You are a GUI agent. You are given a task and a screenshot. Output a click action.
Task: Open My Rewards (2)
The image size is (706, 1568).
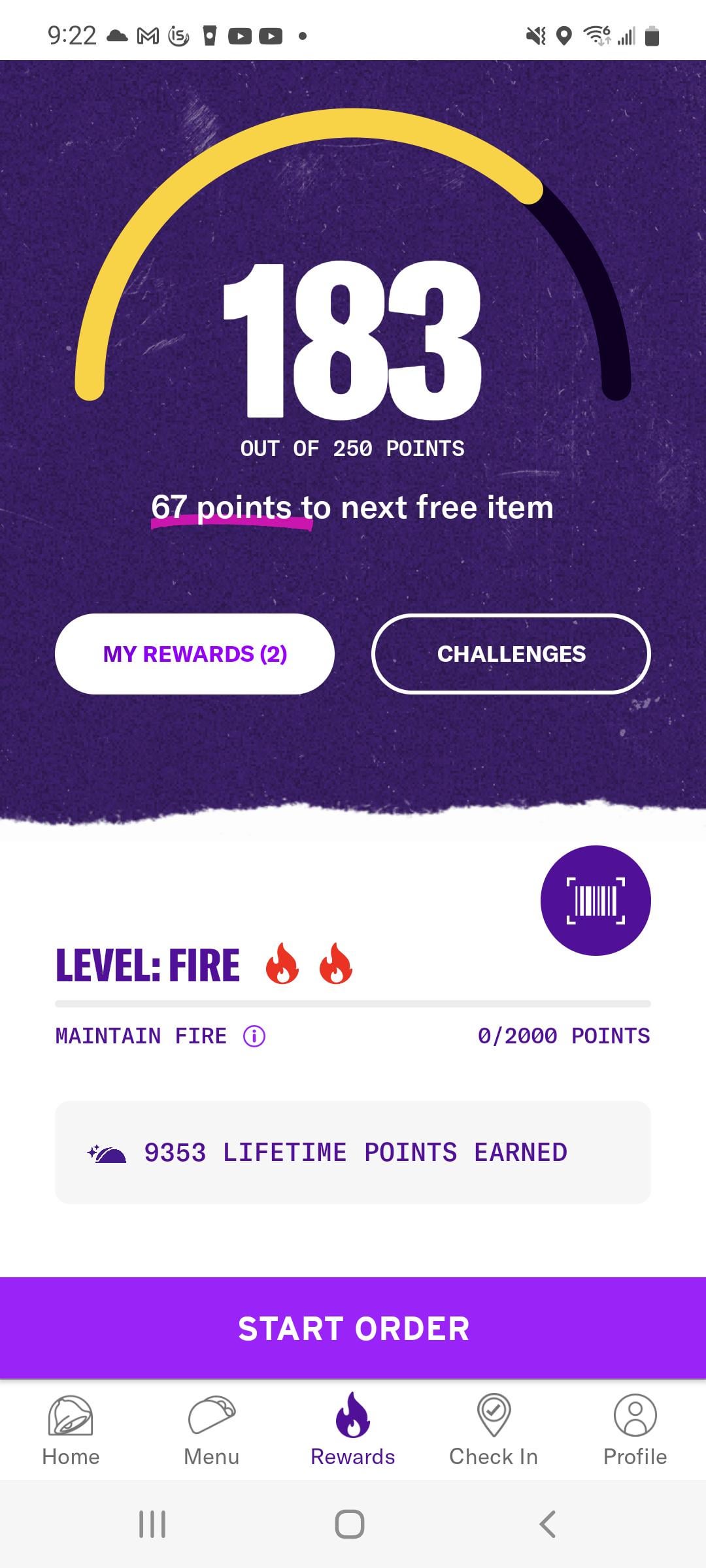[x=195, y=654]
